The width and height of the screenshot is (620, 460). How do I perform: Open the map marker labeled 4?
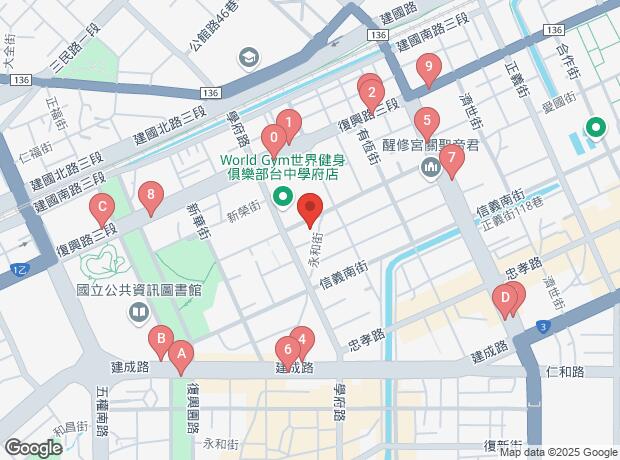pos(302,340)
